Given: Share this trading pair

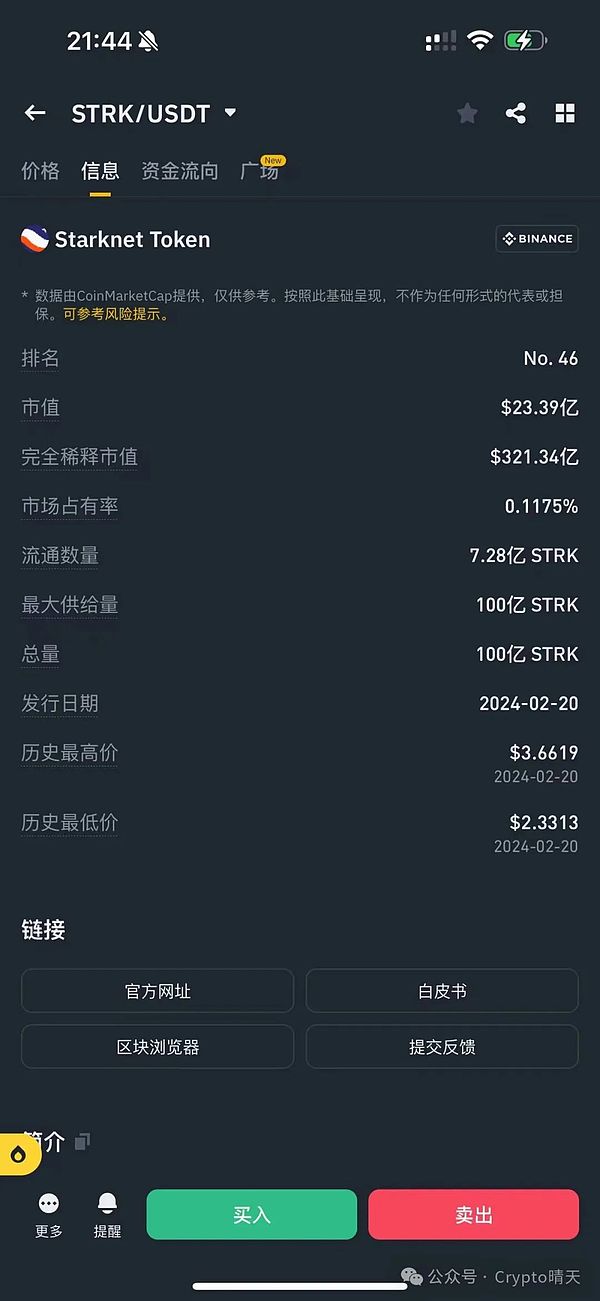Looking at the screenshot, I should tap(516, 113).
